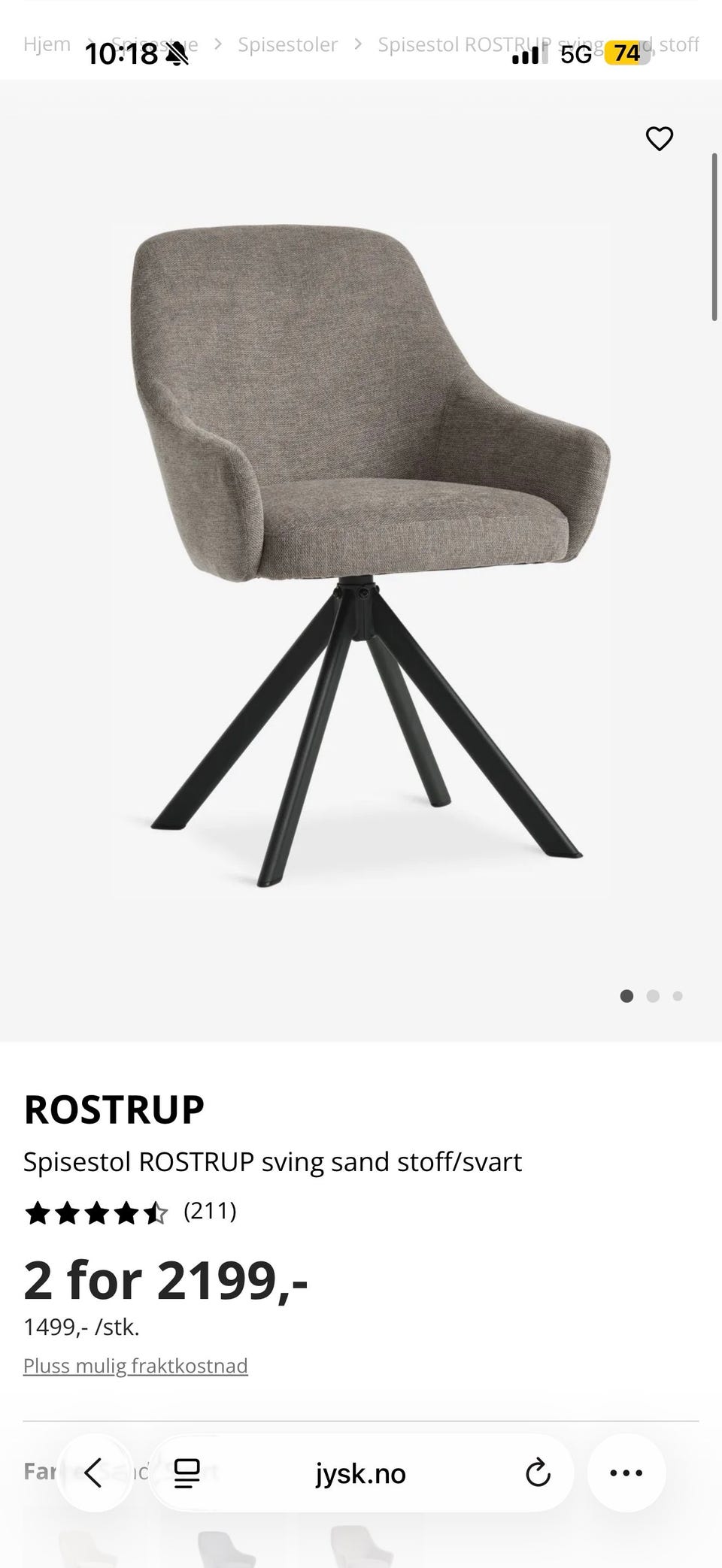722x1568 pixels.
Task: Open Pluss mulig fraktkostnad link
Action: point(135,1365)
